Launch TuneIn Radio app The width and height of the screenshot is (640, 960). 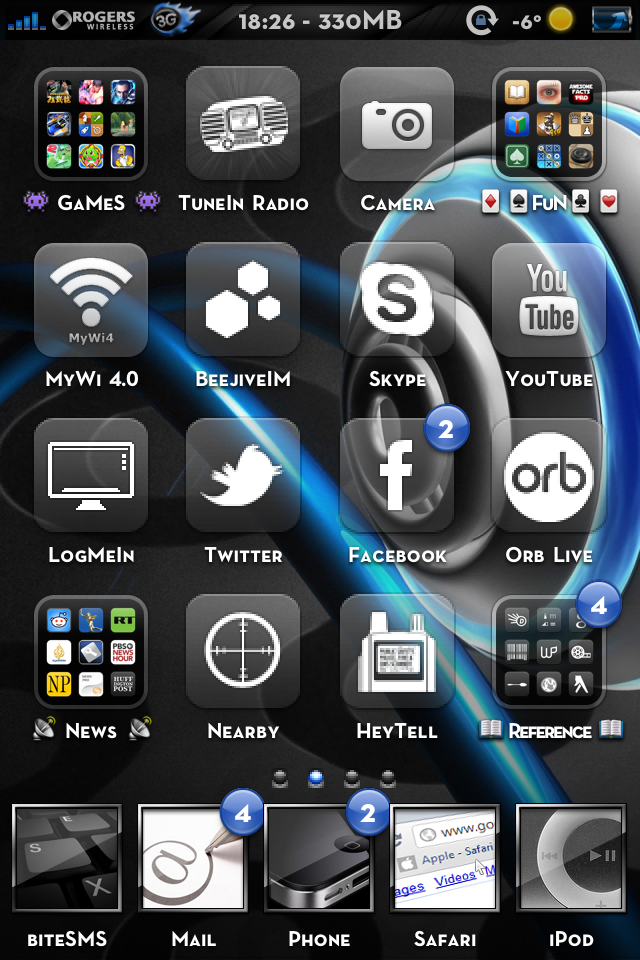tap(243, 124)
